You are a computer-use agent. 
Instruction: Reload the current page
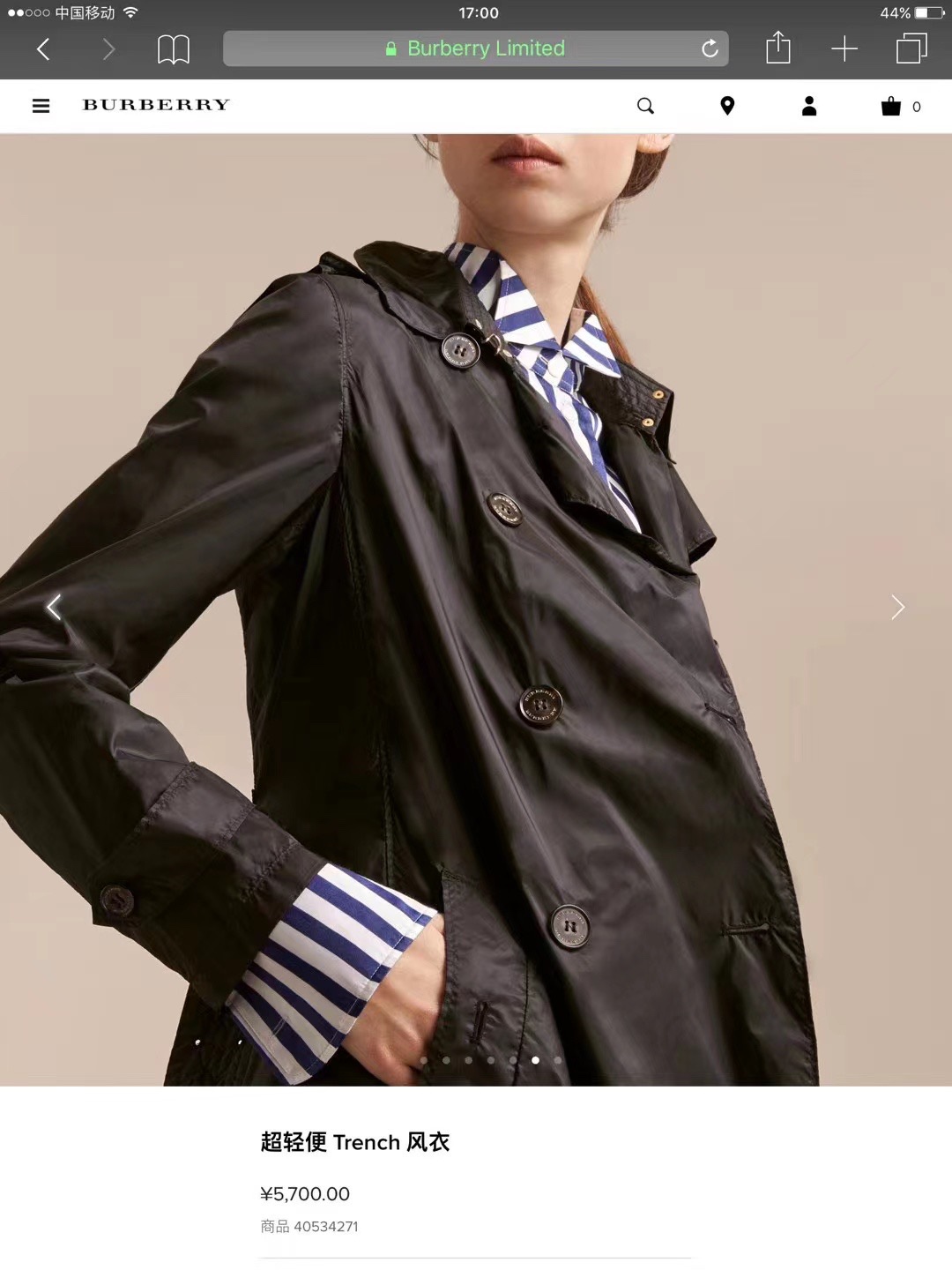tap(710, 49)
